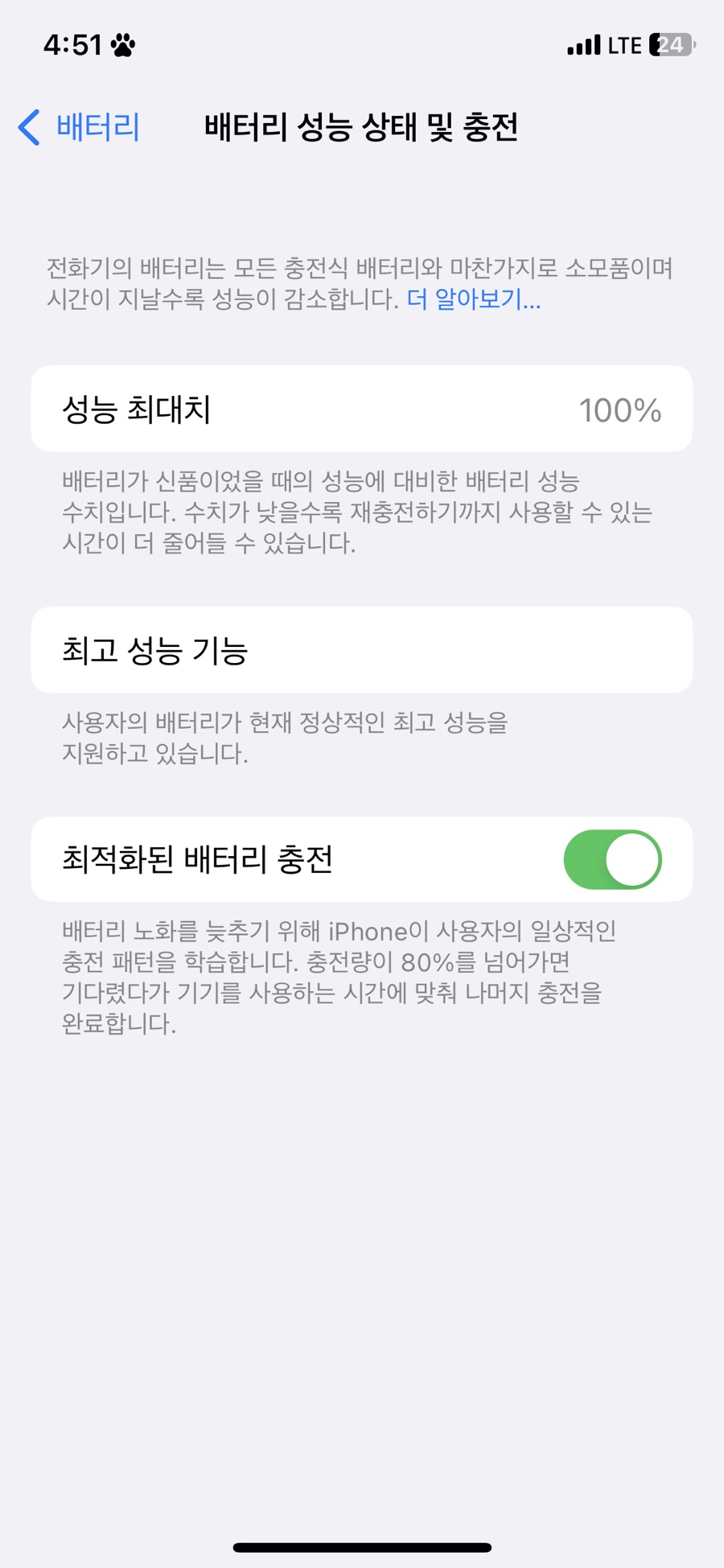The height and width of the screenshot is (1568, 724).
Task: Turn off 최적화된 배터리 충전 switch
Action: [612, 859]
